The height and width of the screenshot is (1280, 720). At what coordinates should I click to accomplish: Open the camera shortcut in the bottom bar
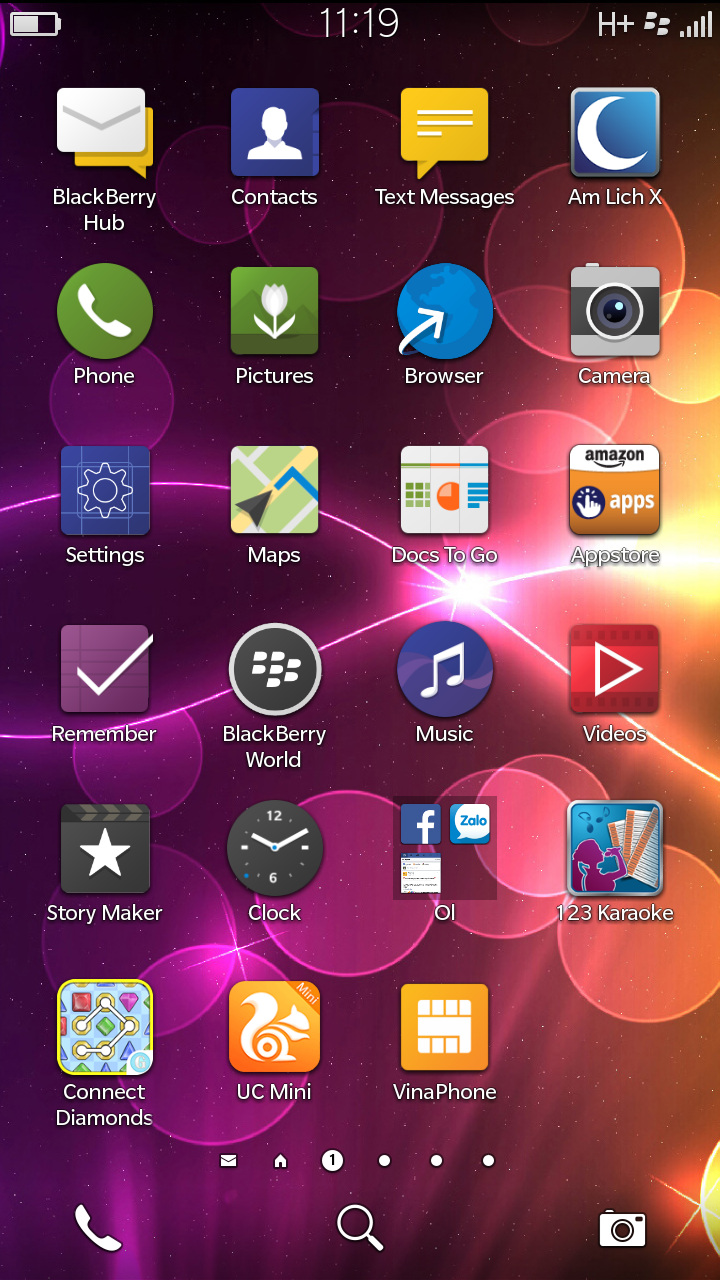tap(622, 1228)
